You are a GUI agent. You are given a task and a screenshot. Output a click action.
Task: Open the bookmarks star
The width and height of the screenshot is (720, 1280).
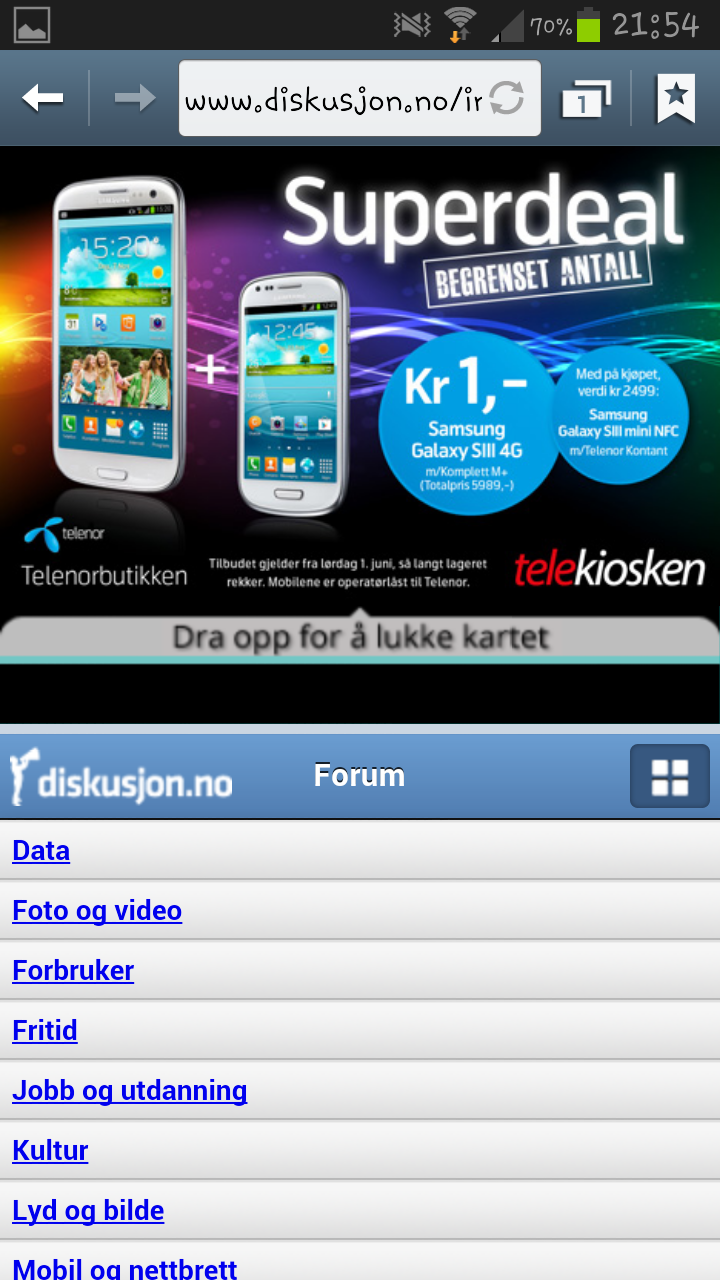click(x=676, y=98)
